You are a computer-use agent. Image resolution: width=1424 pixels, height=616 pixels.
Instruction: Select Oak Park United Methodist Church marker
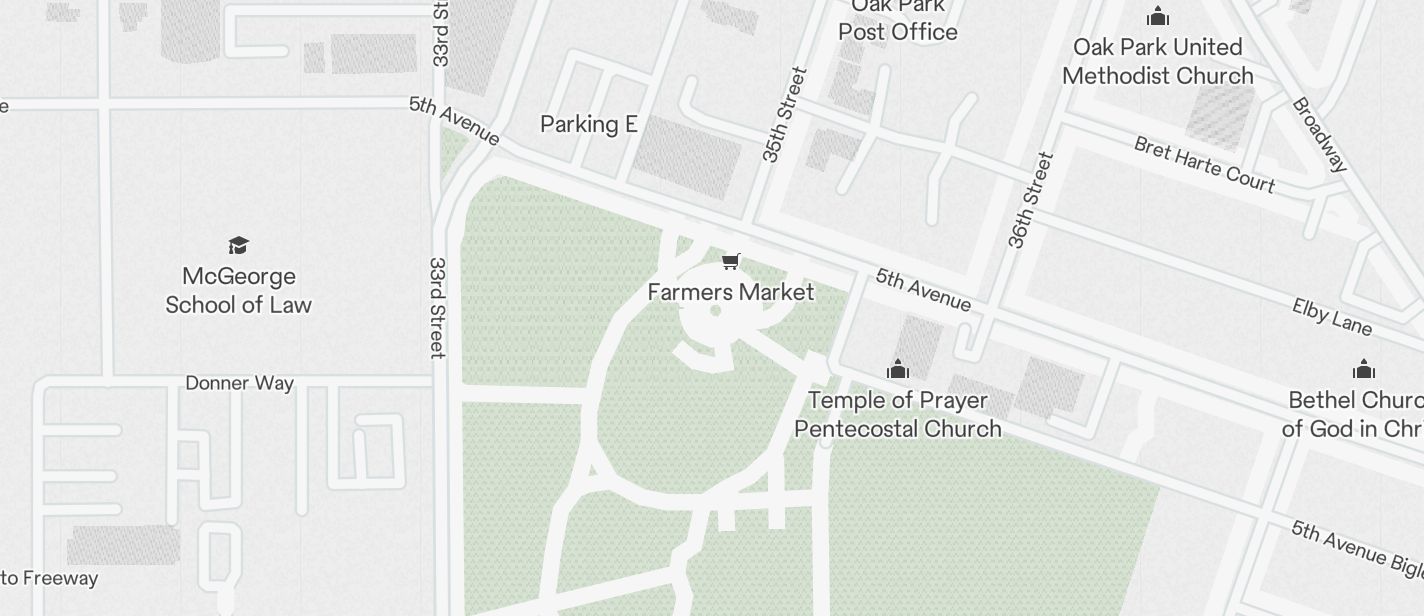pyautogui.click(x=1158, y=17)
